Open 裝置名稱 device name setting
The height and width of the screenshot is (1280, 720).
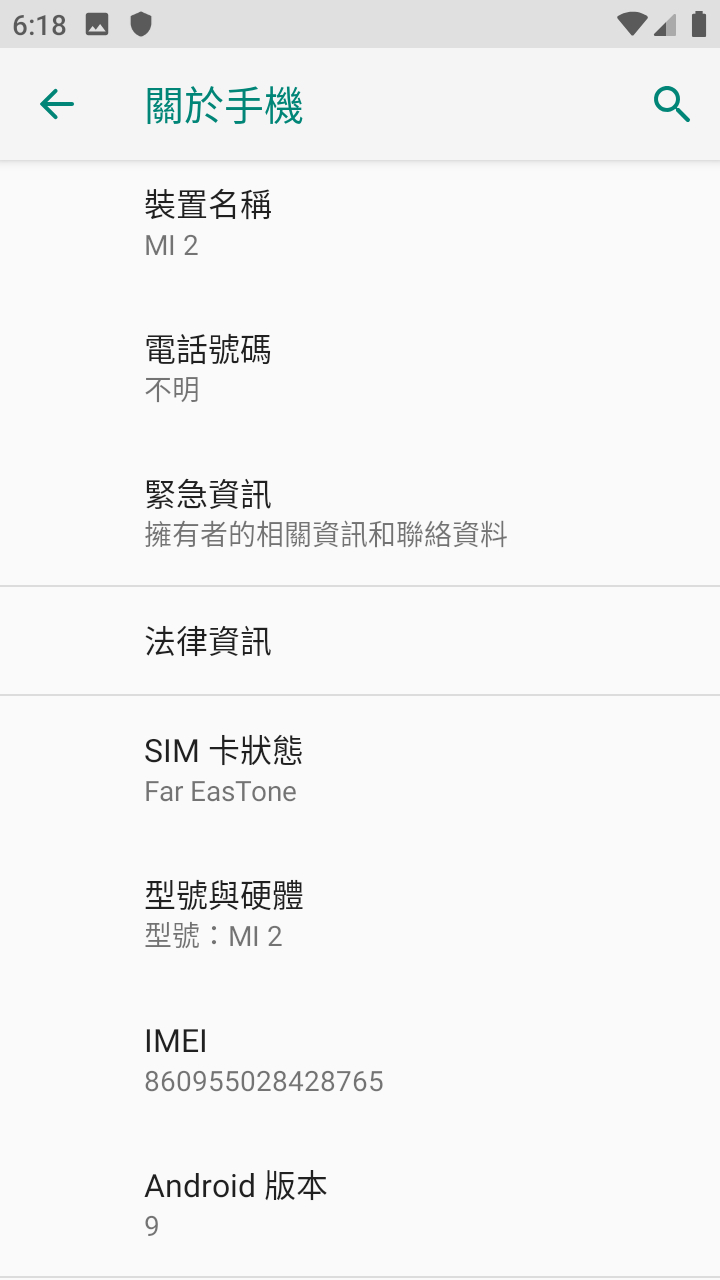click(x=360, y=225)
